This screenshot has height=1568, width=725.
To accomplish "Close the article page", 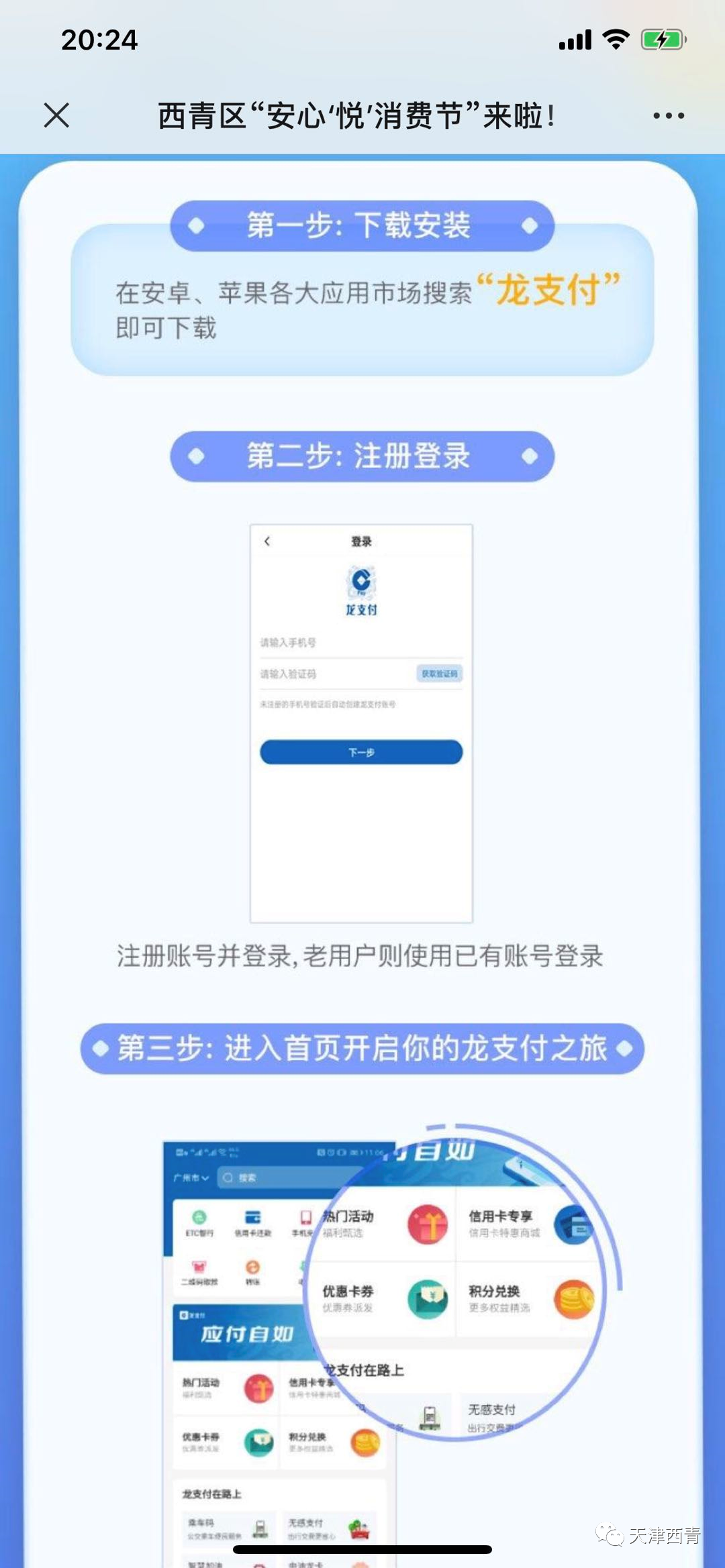I will pyautogui.click(x=56, y=115).
